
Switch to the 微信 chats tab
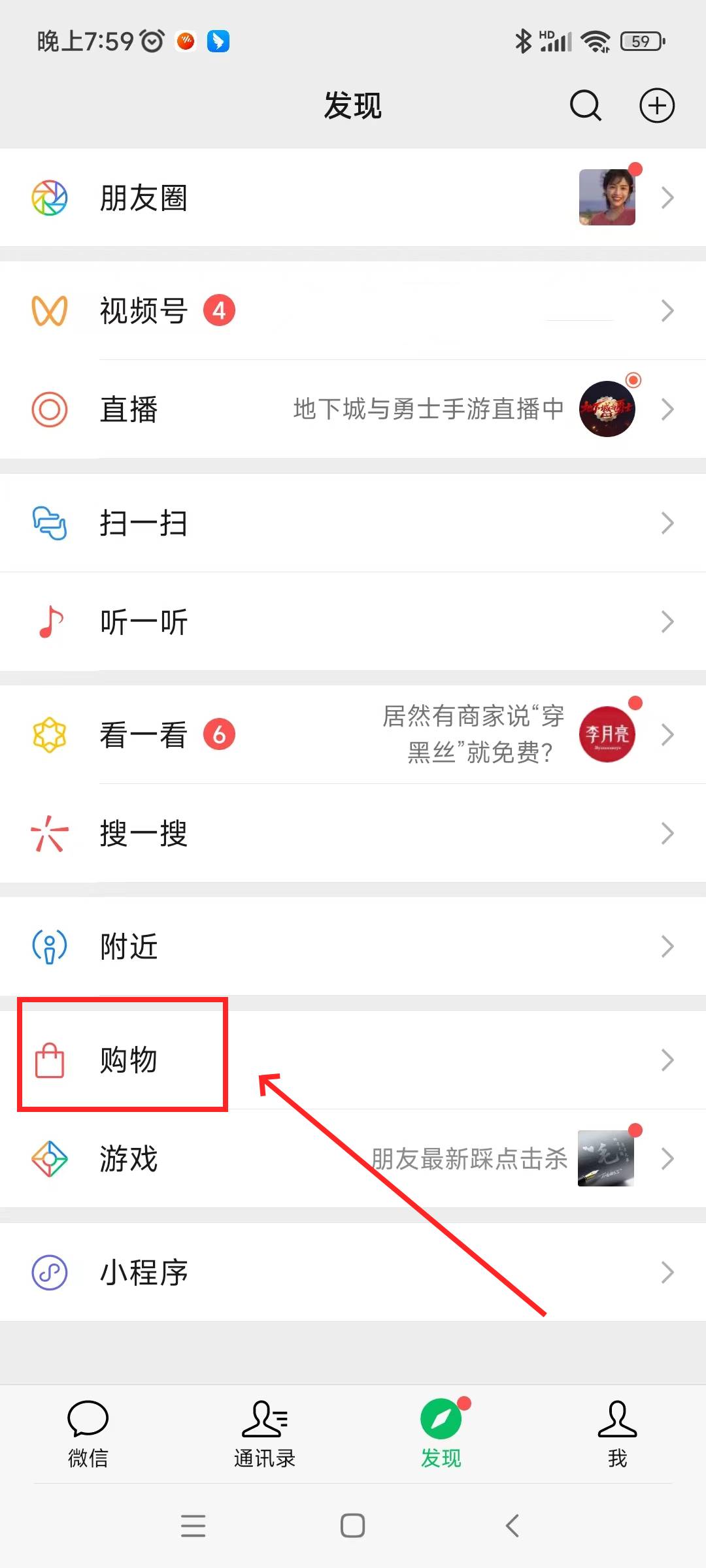pyautogui.click(x=88, y=1433)
